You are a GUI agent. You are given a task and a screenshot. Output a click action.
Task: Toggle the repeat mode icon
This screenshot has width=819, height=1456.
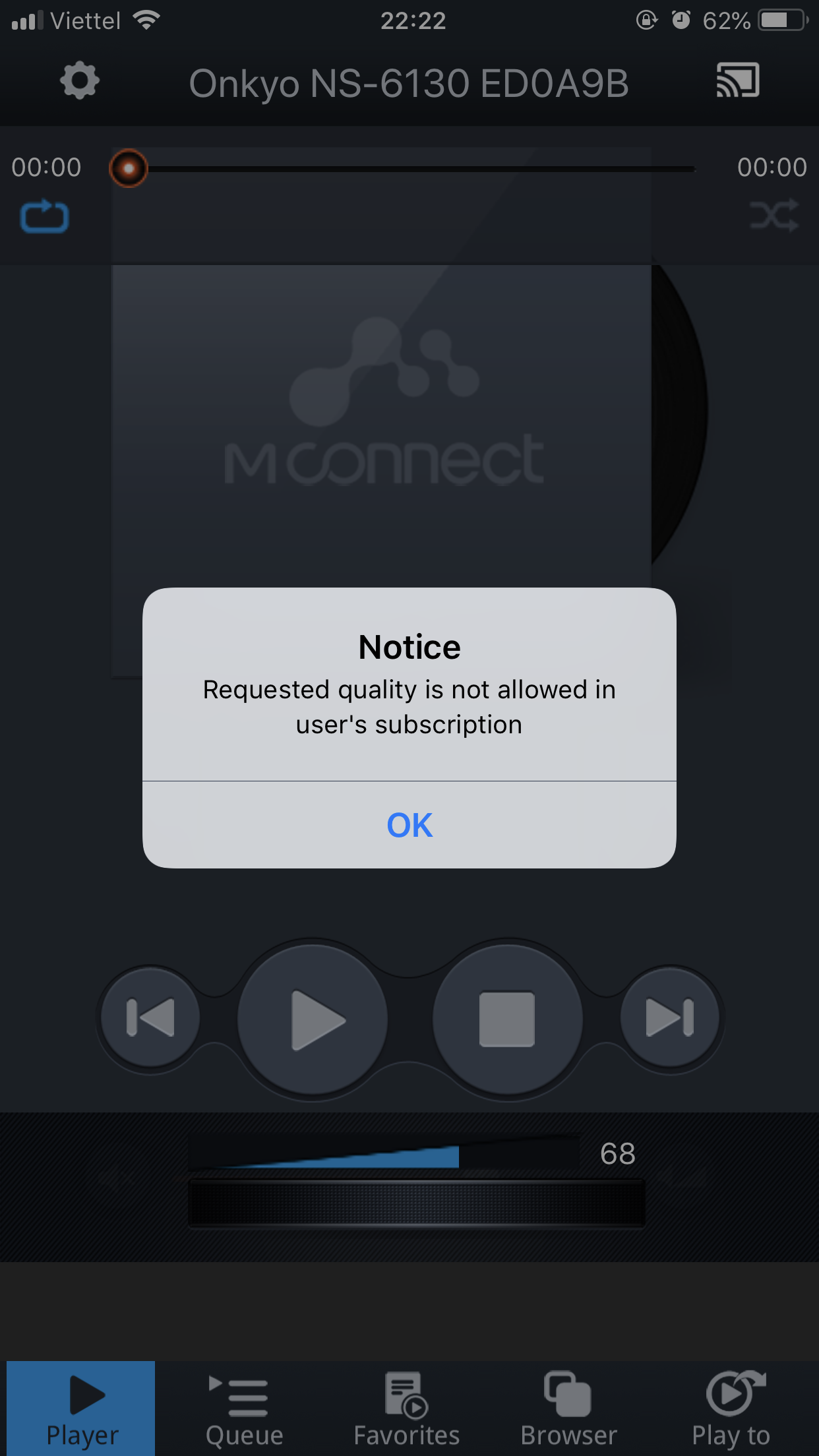(x=45, y=216)
